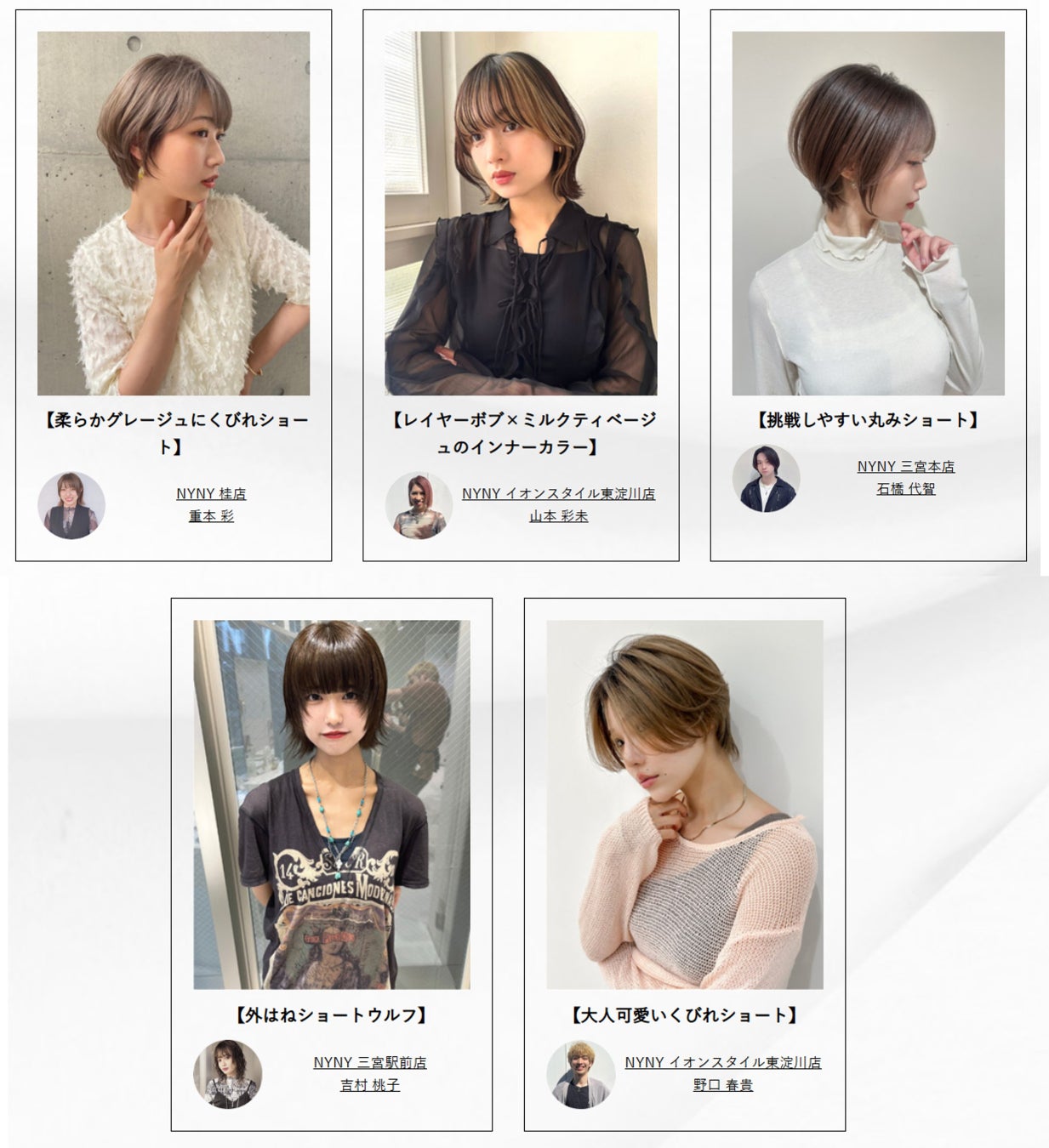
Task: Open the NYNY 桂店 salon link
Action: point(211,493)
